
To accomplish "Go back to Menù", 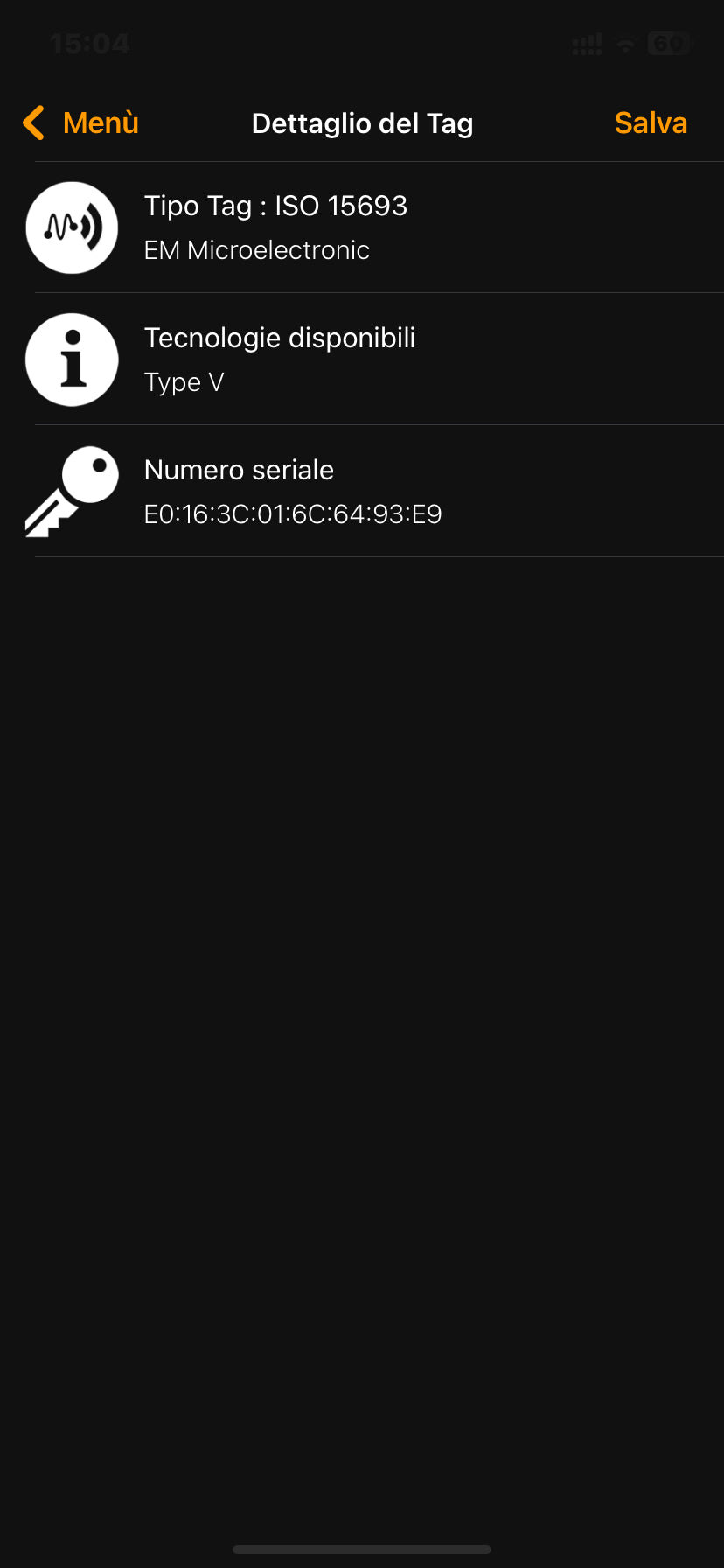I will [81, 123].
